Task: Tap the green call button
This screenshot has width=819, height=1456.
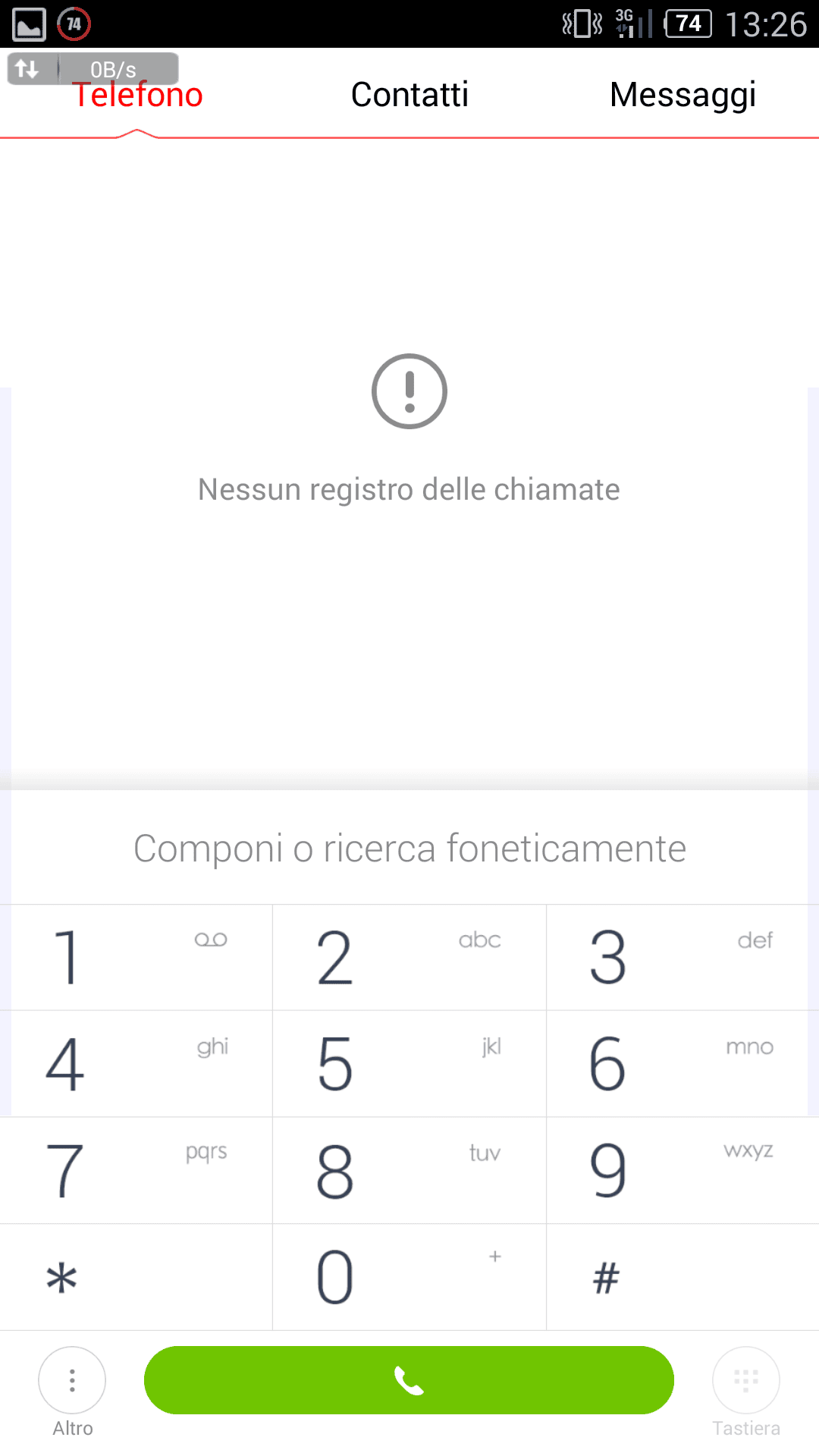Action: pyautogui.click(x=409, y=1380)
